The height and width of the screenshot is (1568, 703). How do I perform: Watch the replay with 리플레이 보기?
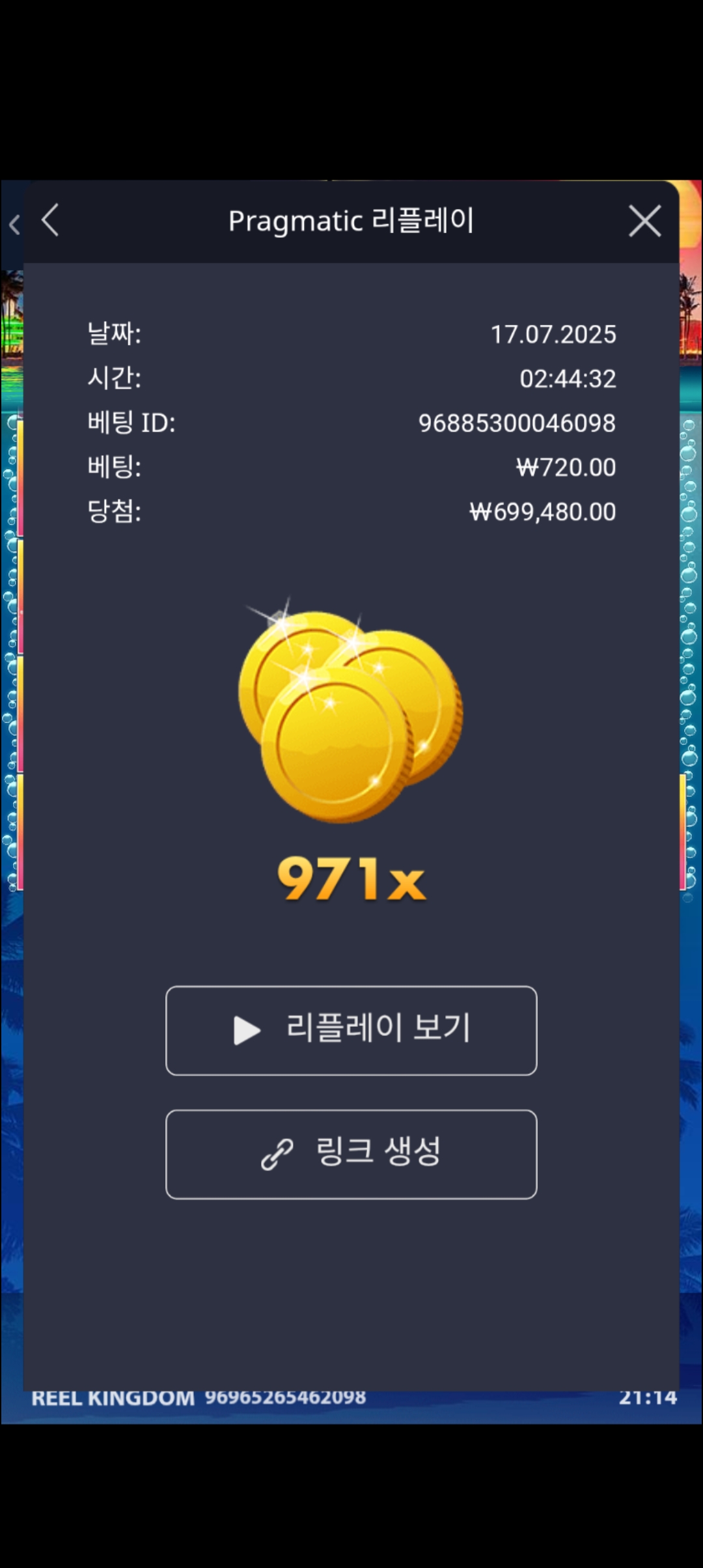click(351, 1030)
